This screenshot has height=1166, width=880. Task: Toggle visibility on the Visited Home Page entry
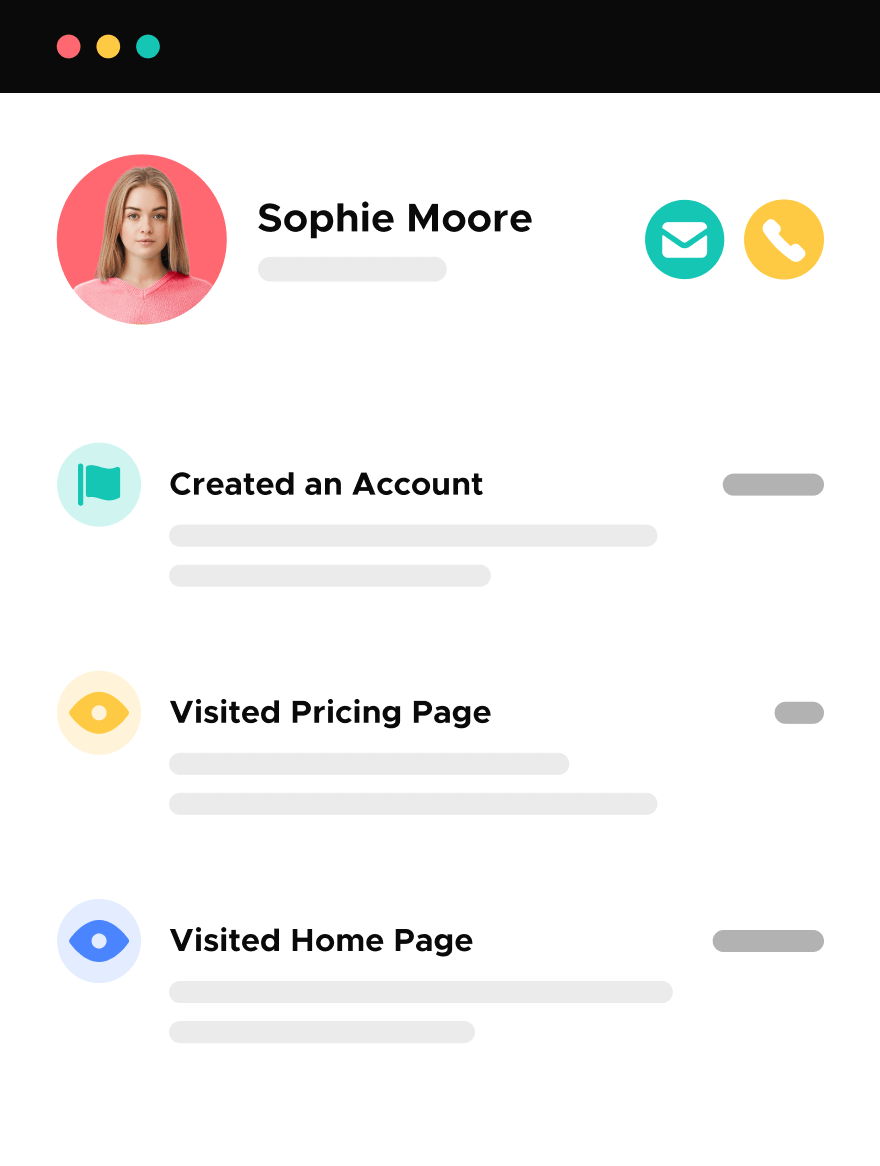click(99, 940)
